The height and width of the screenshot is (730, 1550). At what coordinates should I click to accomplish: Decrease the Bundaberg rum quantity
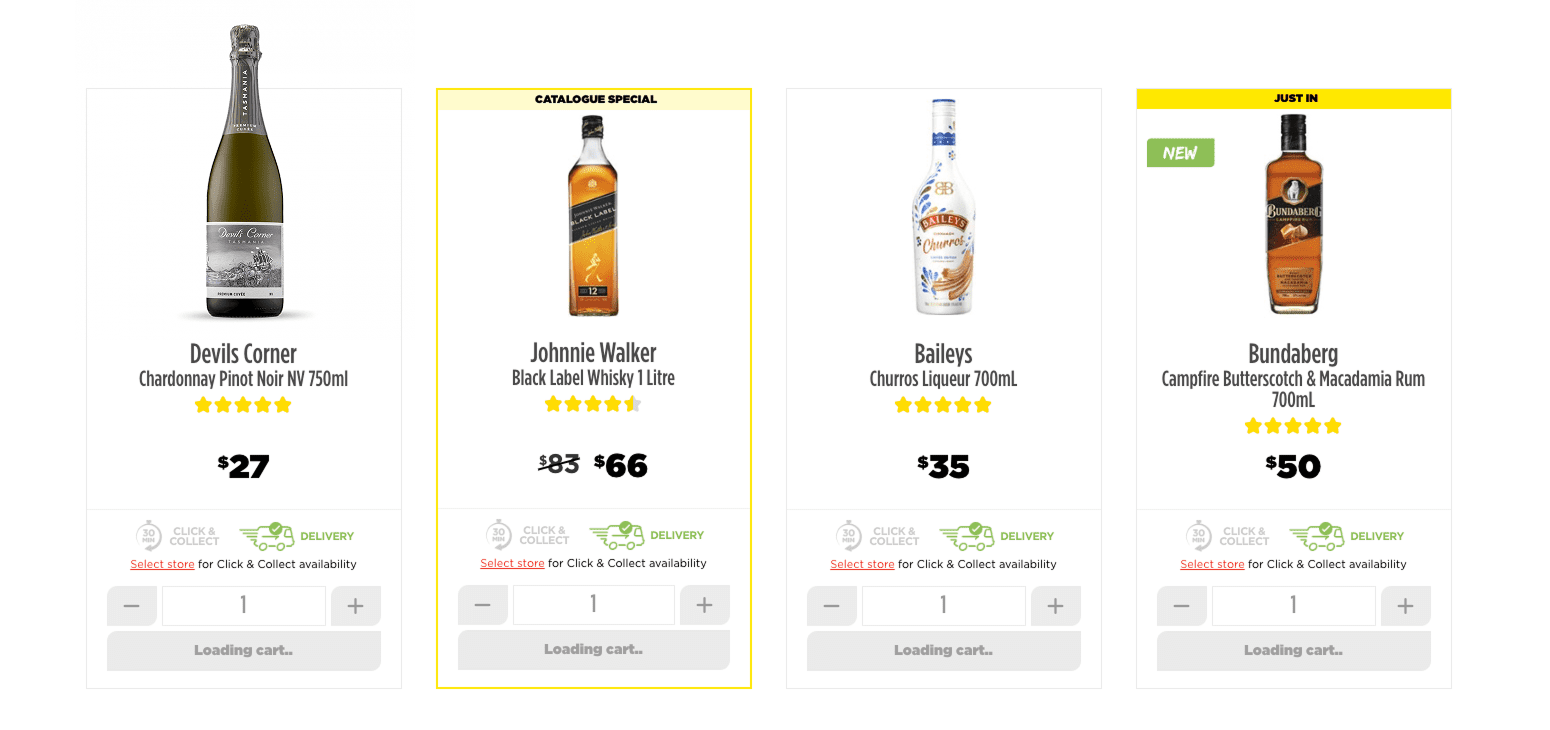pos(1182,606)
